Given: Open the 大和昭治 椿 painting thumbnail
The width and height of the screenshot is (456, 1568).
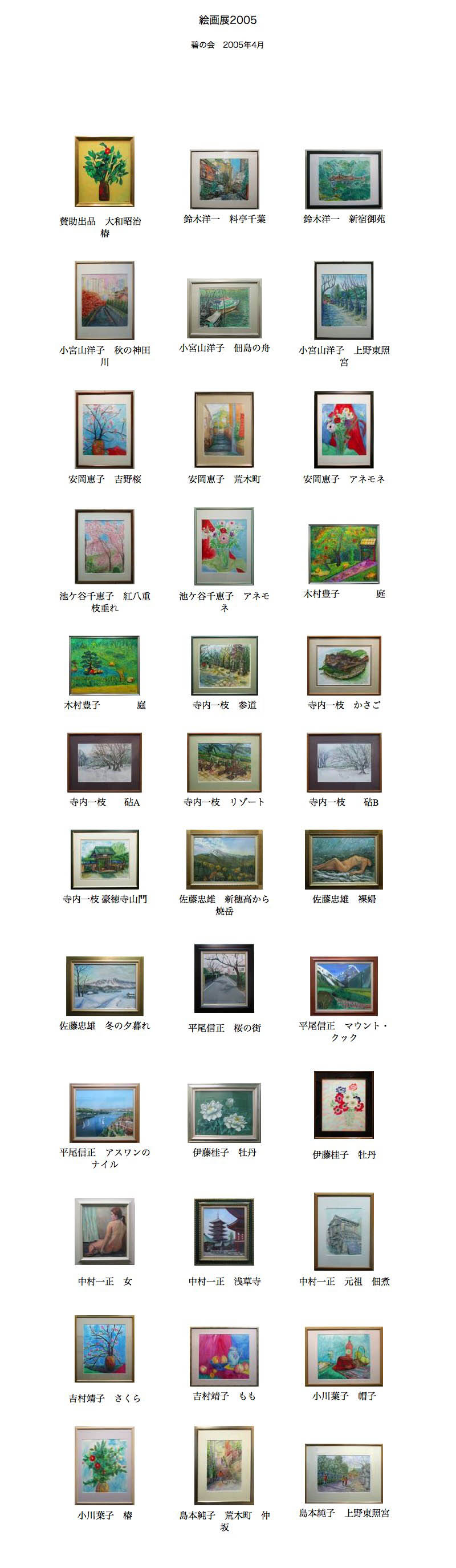Looking at the screenshot, I should click(104, 172).
